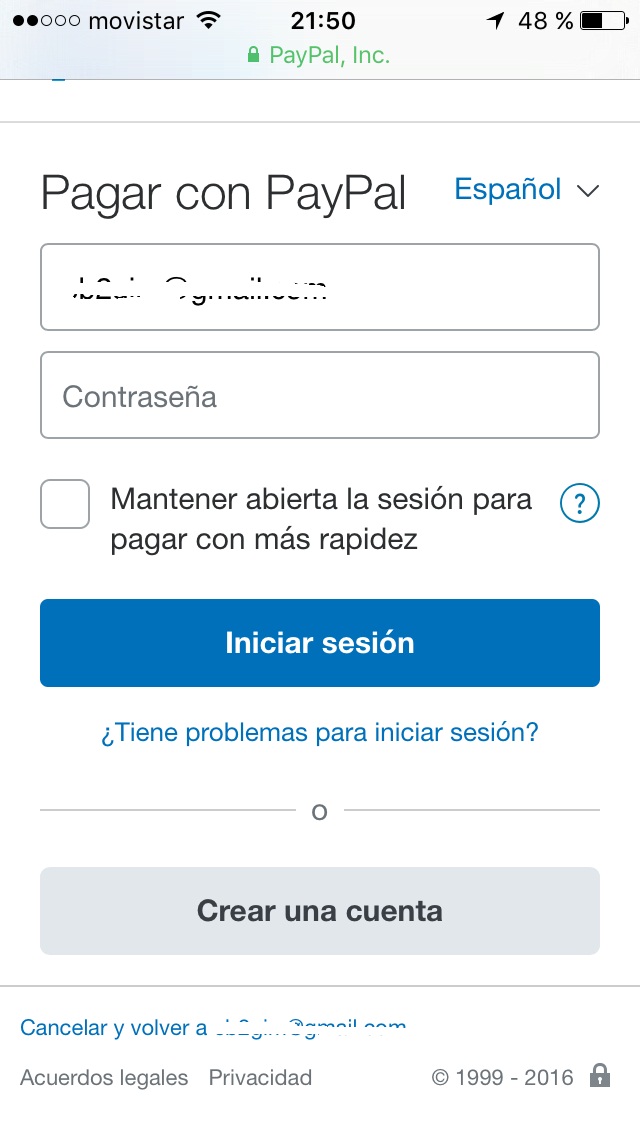The width and height of the screenshot is (640, 1136).
Task: Tap the Iniciar sesión button
Action: coord(320,643)
